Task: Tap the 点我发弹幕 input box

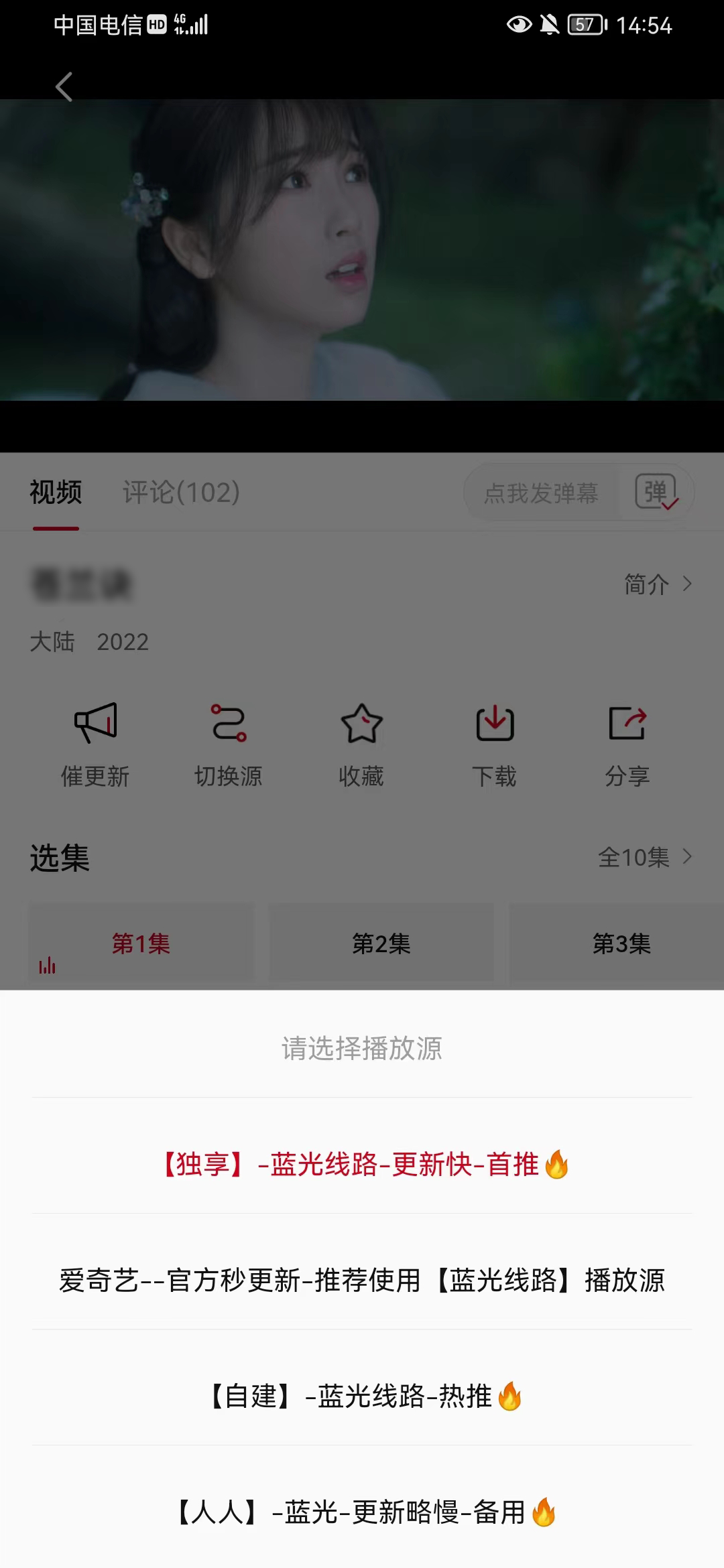Action: point(540,494)
